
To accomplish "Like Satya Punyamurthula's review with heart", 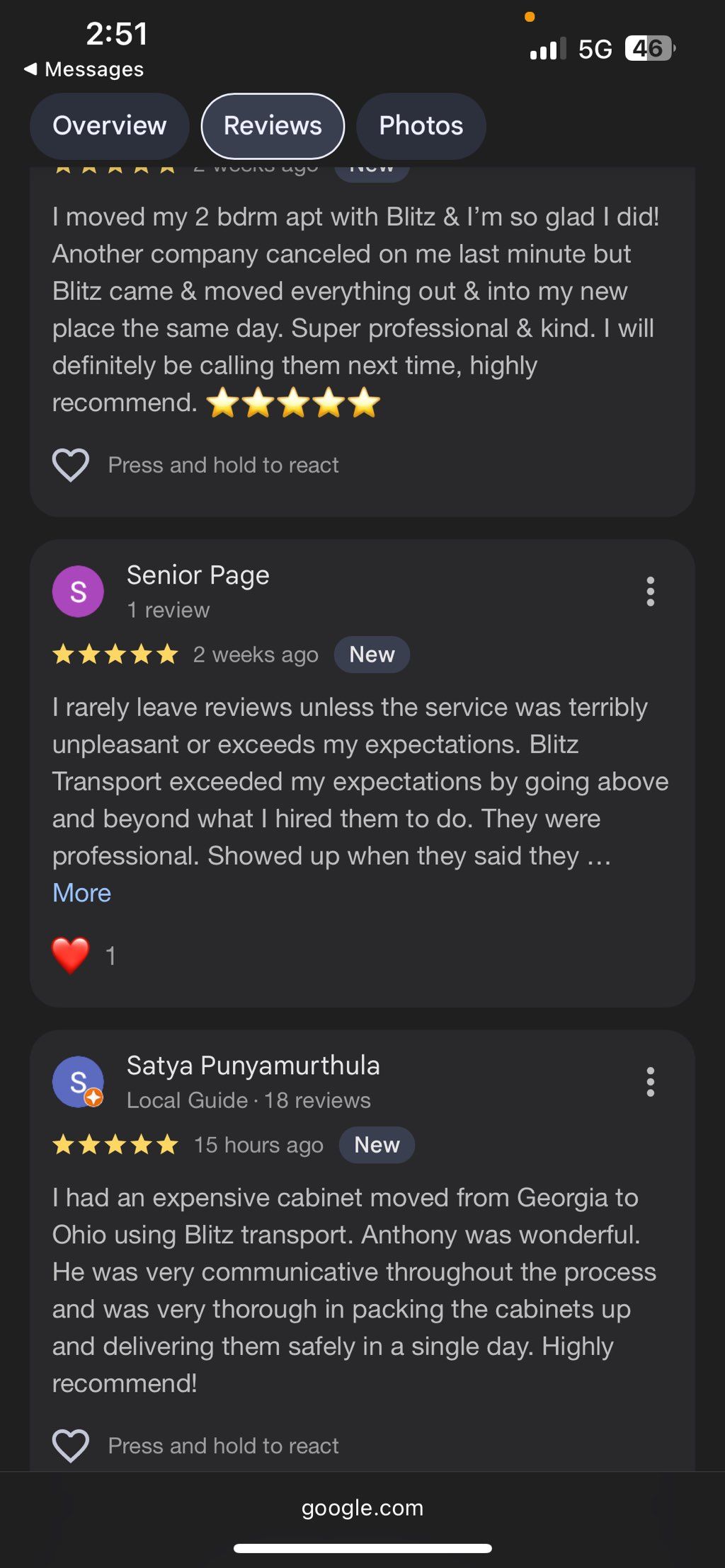I will point(71,1445).
